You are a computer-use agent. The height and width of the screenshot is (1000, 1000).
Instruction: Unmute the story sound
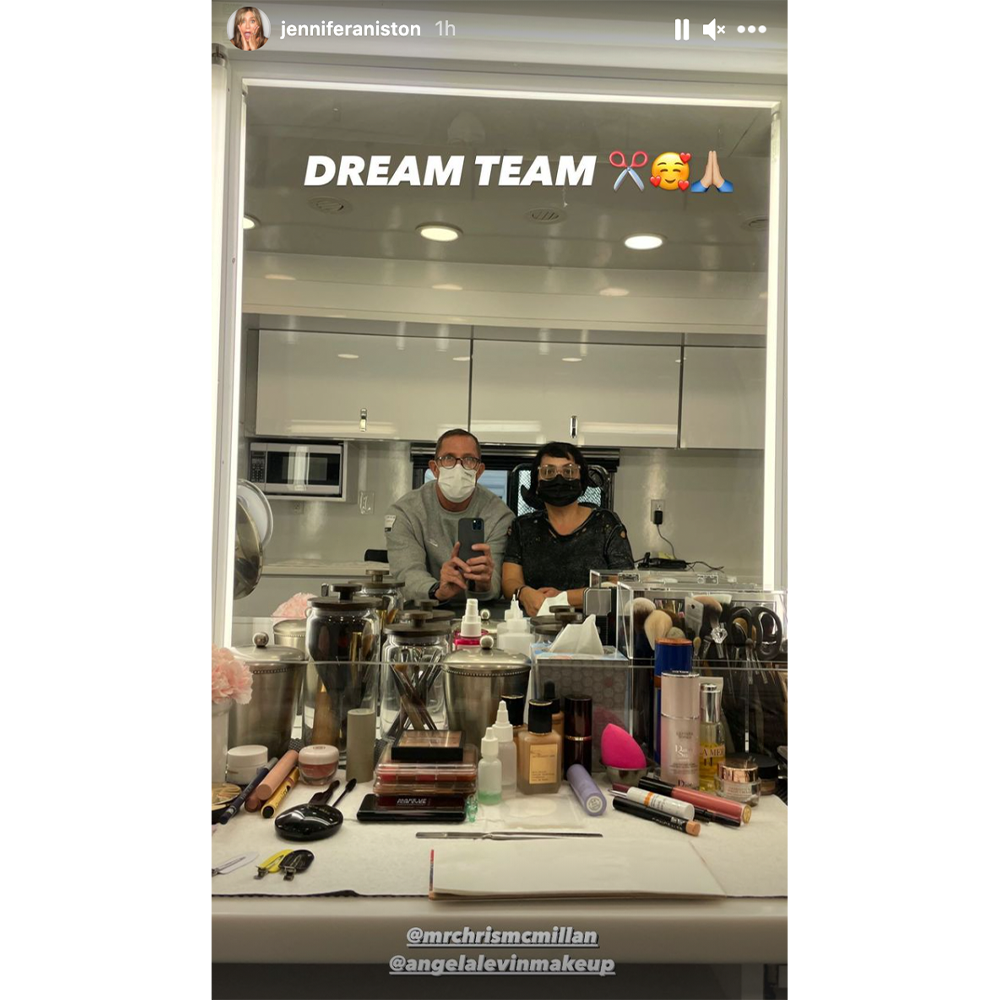click(x=714, y=30)
